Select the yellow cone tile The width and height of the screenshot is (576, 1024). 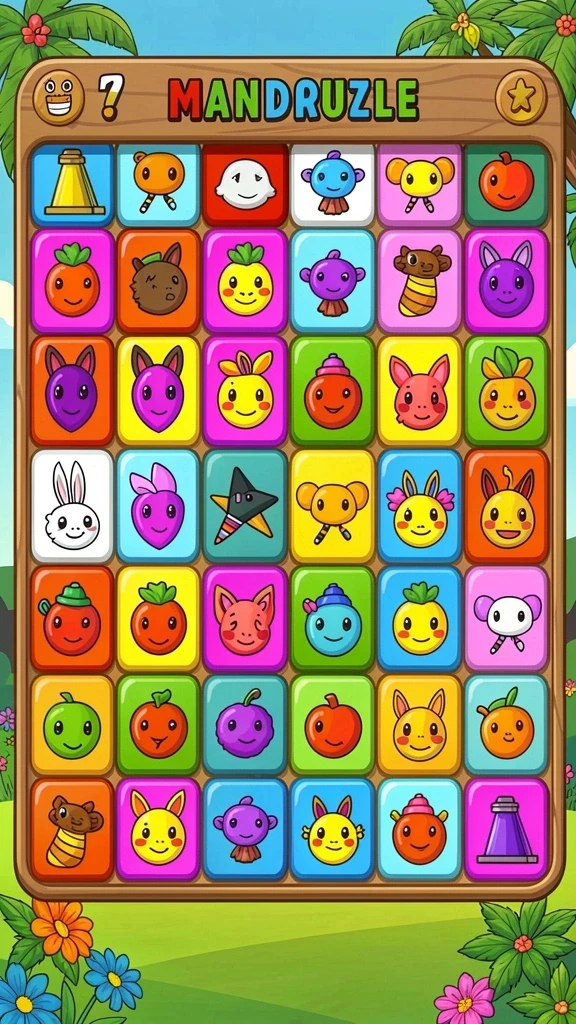pos(72,185)
